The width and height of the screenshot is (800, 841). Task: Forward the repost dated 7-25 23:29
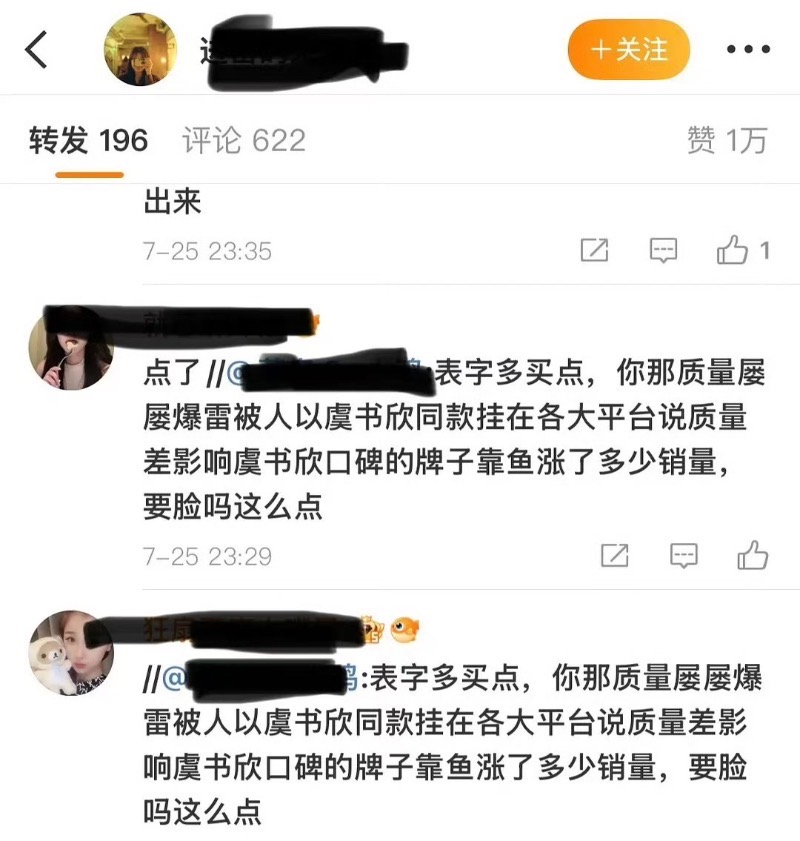[x=615, y=555]
